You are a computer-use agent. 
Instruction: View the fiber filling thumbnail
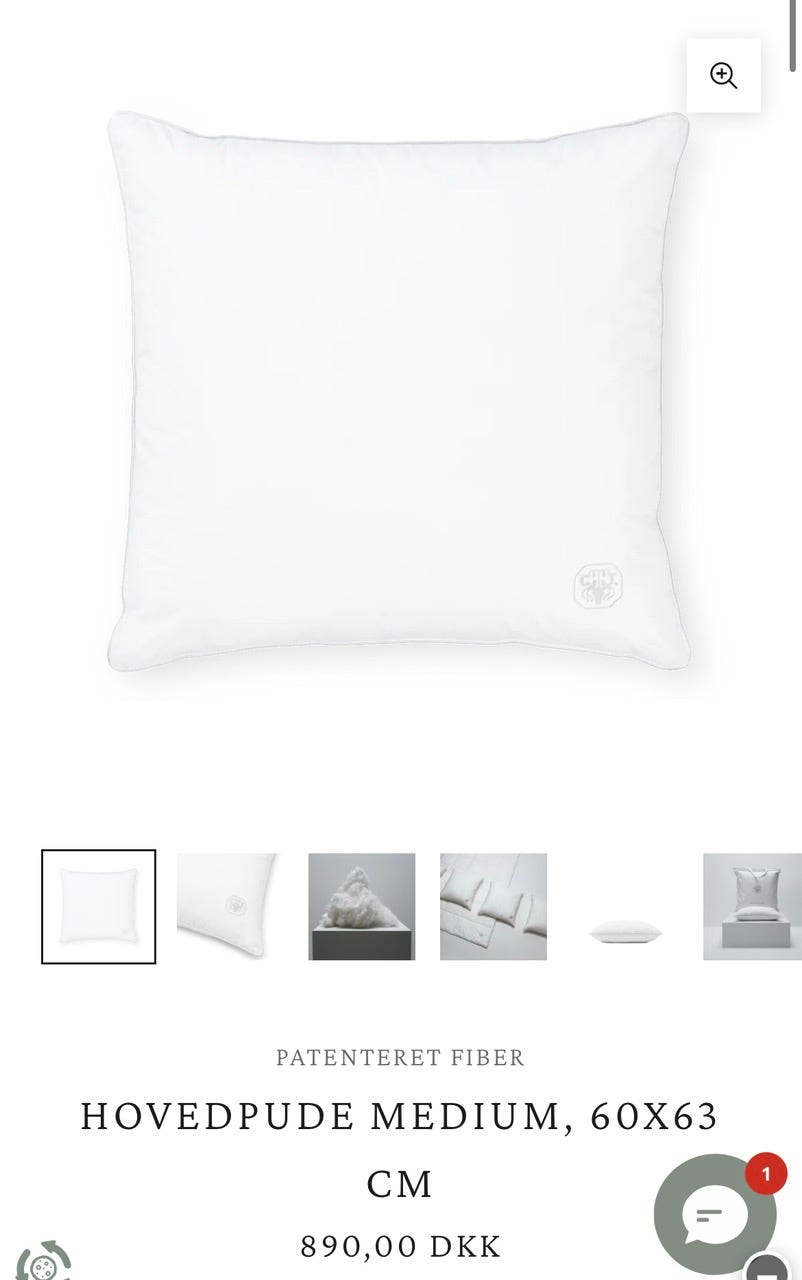pyautogui.click(x=361, y=906)
